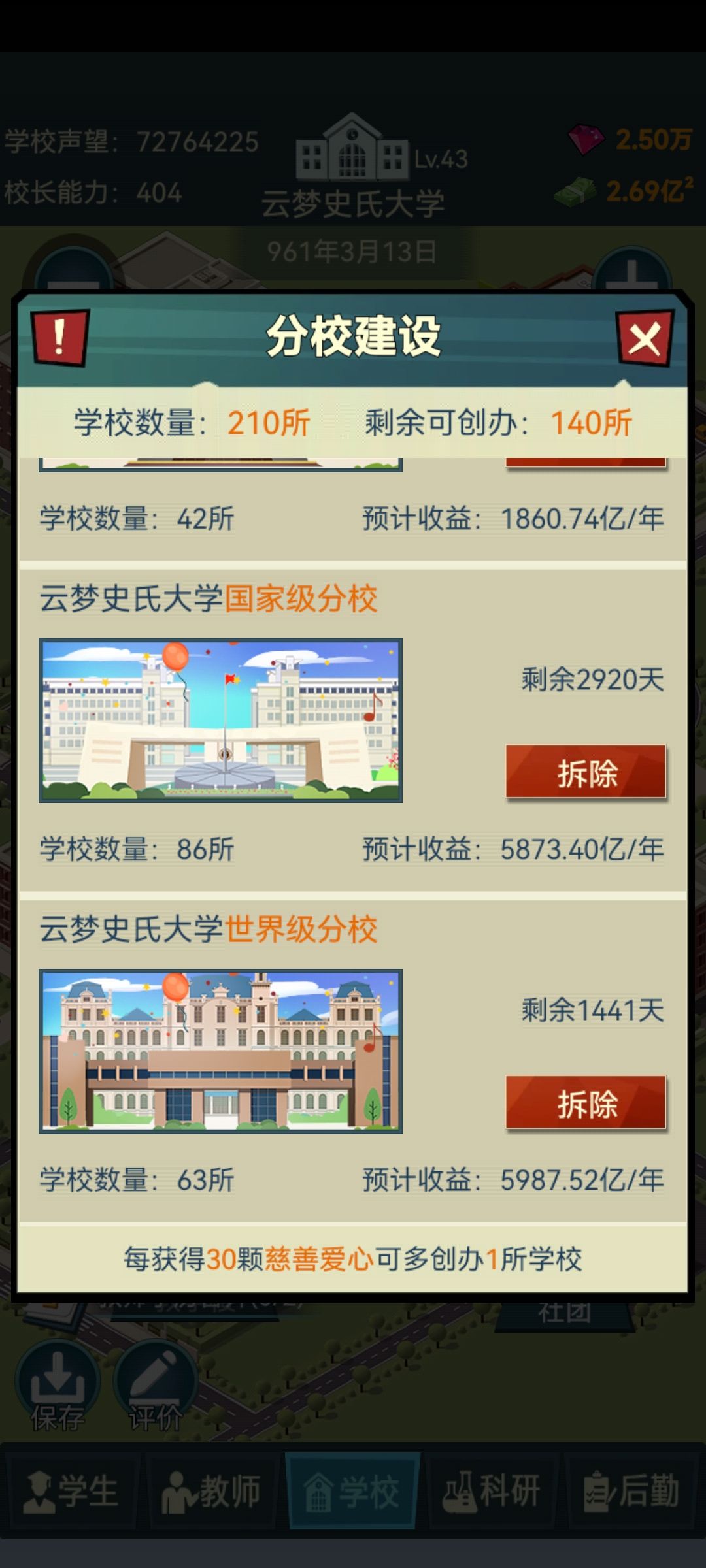Close the 分校建设 dialog

(645, 338)
